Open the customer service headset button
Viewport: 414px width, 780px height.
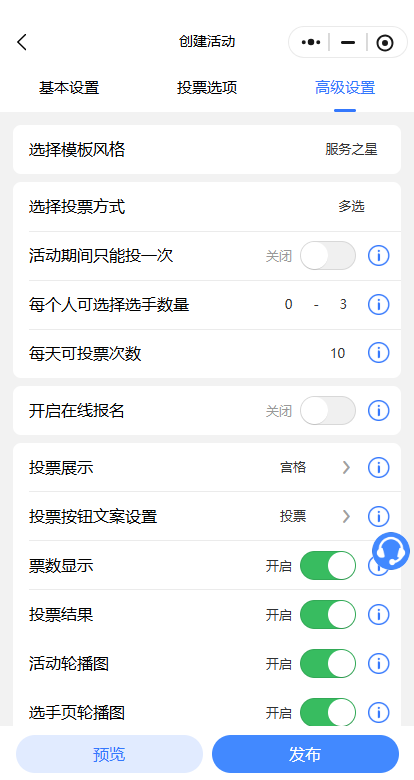coord(391,551)
